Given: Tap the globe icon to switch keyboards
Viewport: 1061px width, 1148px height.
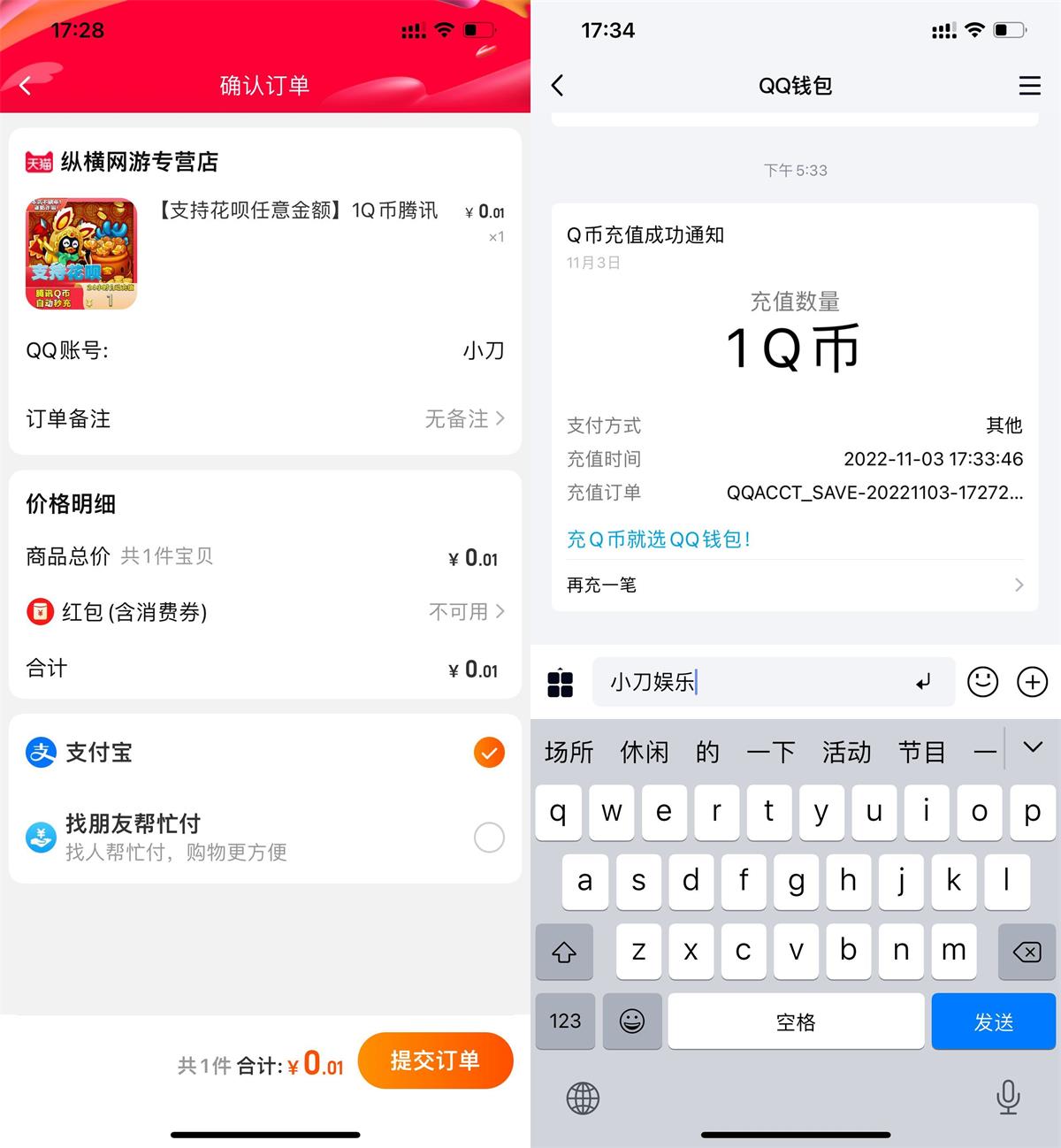Looking at the screenshot, I should tap(582, 1098).
